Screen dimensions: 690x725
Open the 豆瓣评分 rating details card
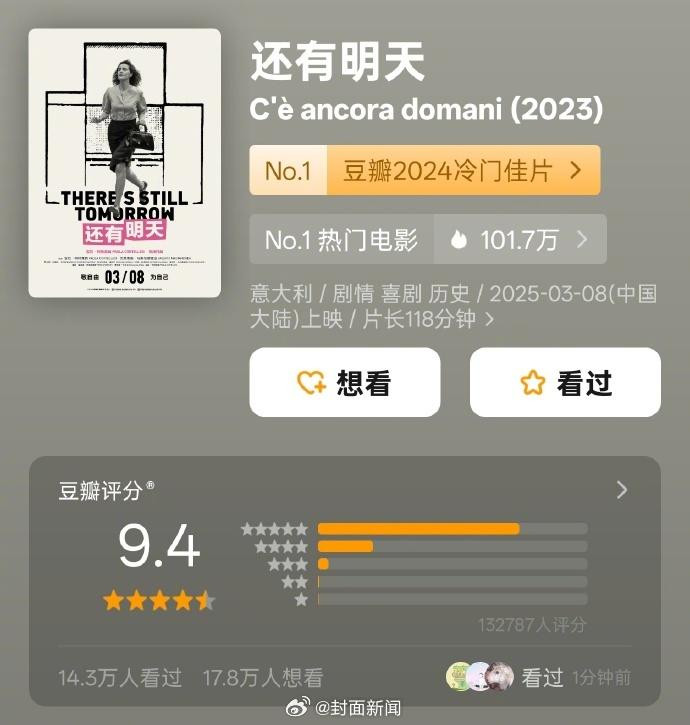click(622, 490)
